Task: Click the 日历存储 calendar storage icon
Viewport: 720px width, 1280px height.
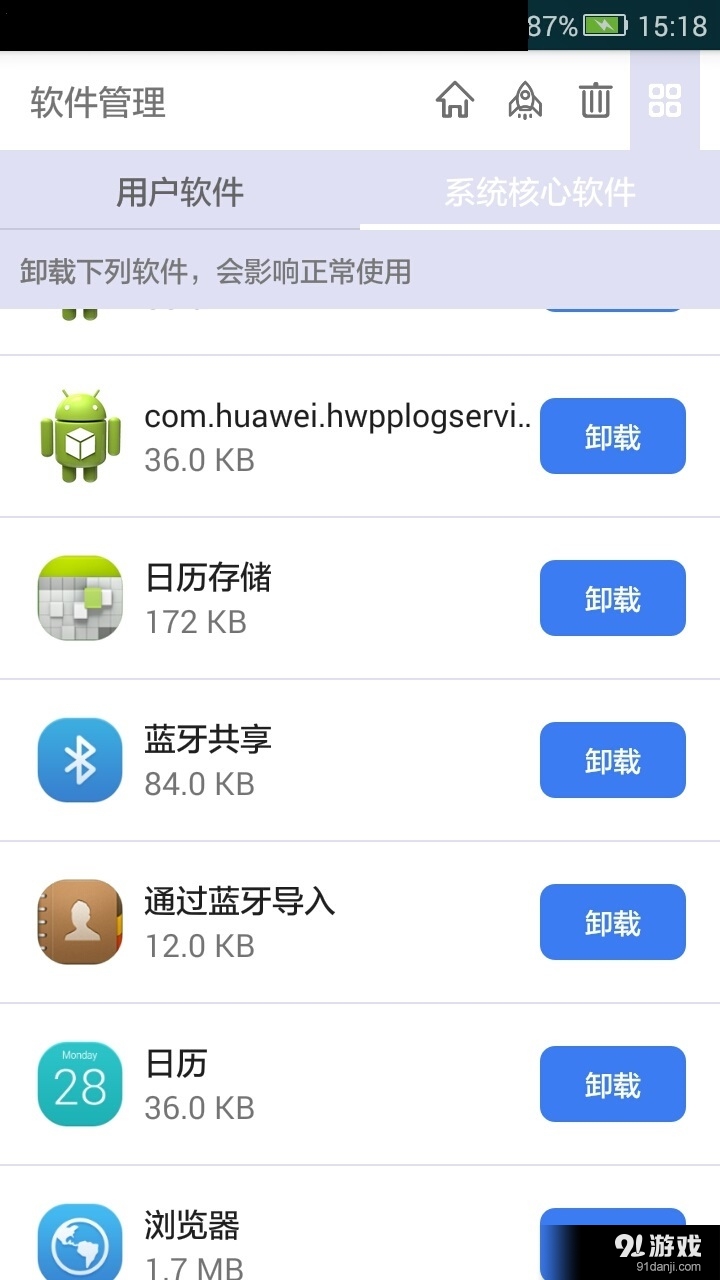Action: (x=79, y=598)
